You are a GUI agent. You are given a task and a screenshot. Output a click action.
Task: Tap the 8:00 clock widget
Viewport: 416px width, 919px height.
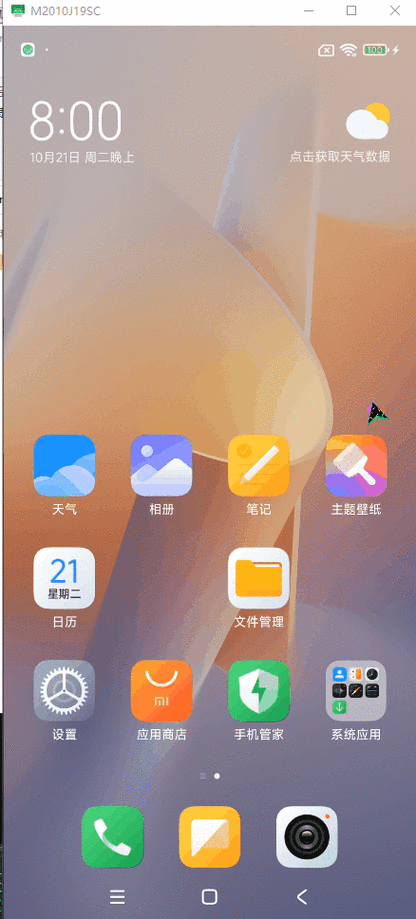pos(76,121)
